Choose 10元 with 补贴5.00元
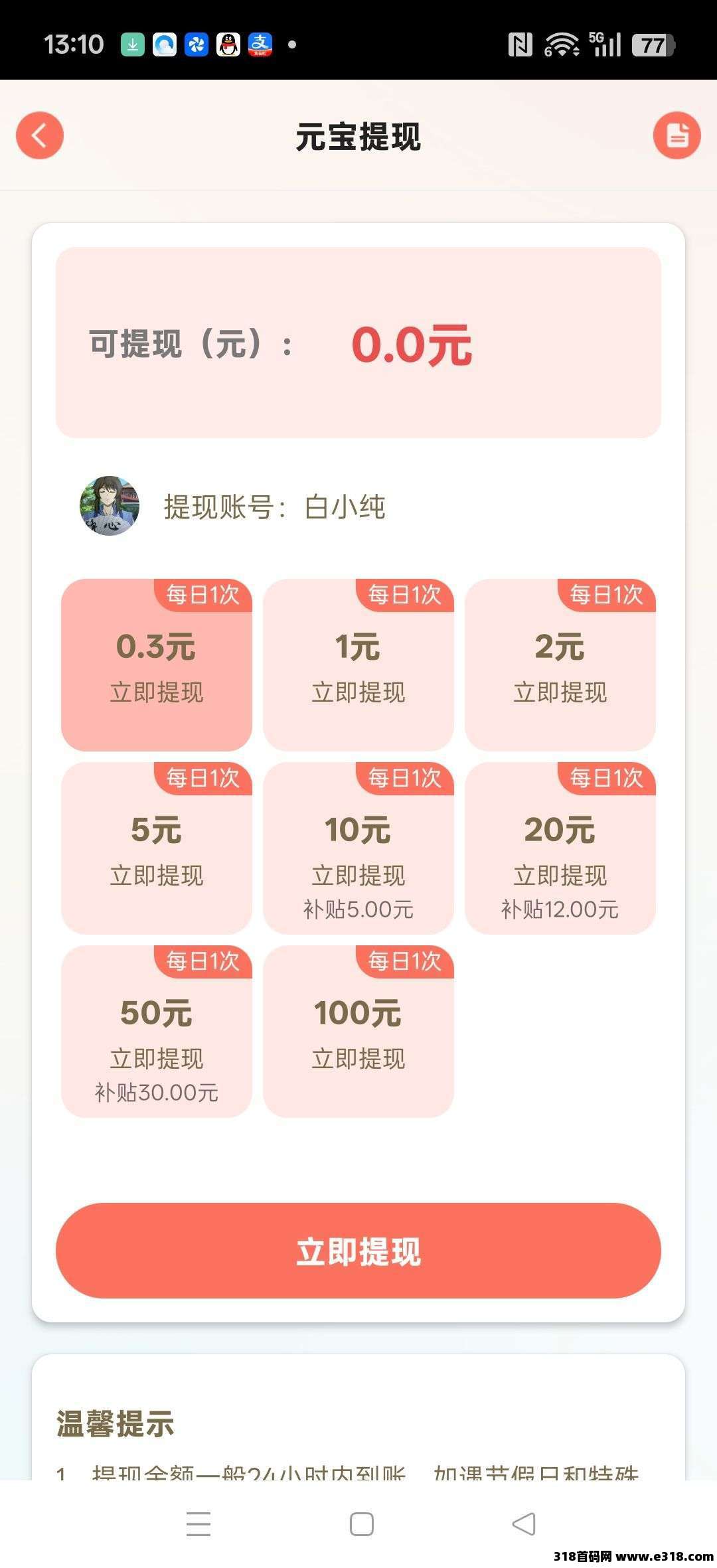Screen dimensions: 717x1568 click(358, 848)
